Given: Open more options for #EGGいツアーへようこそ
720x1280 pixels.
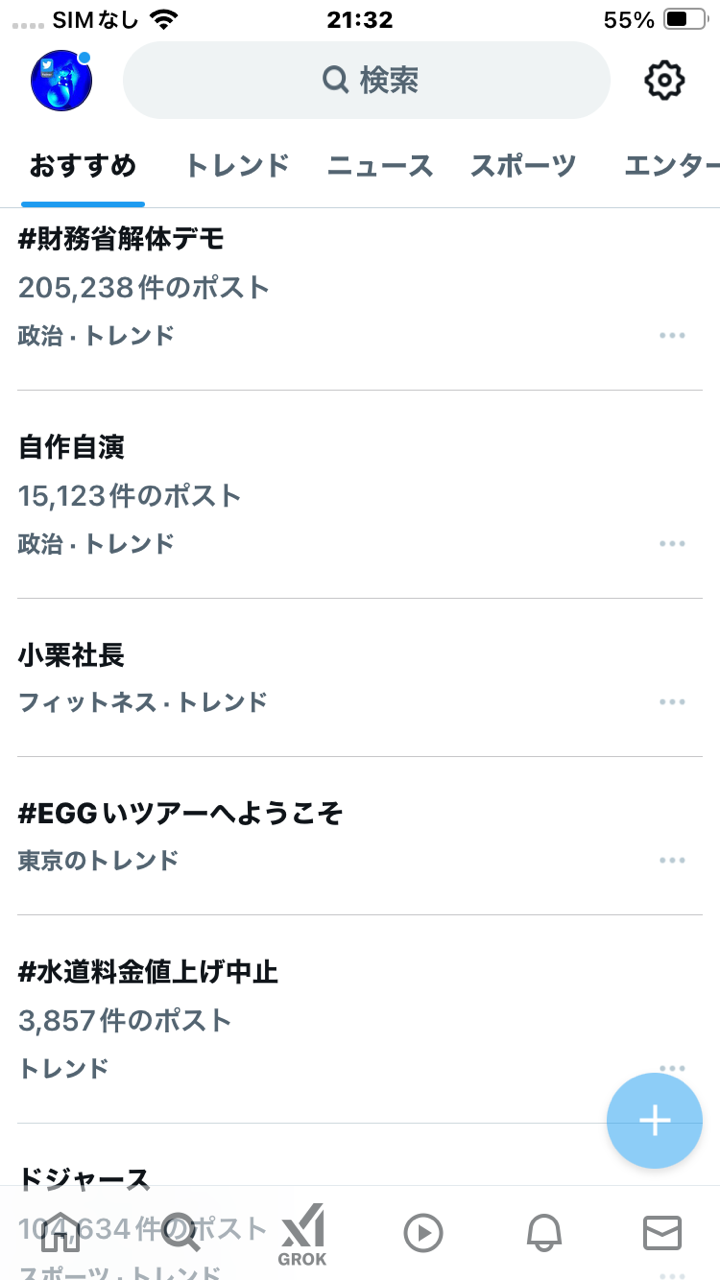Looking at the screenshot, I should click(x=672, y=860).
